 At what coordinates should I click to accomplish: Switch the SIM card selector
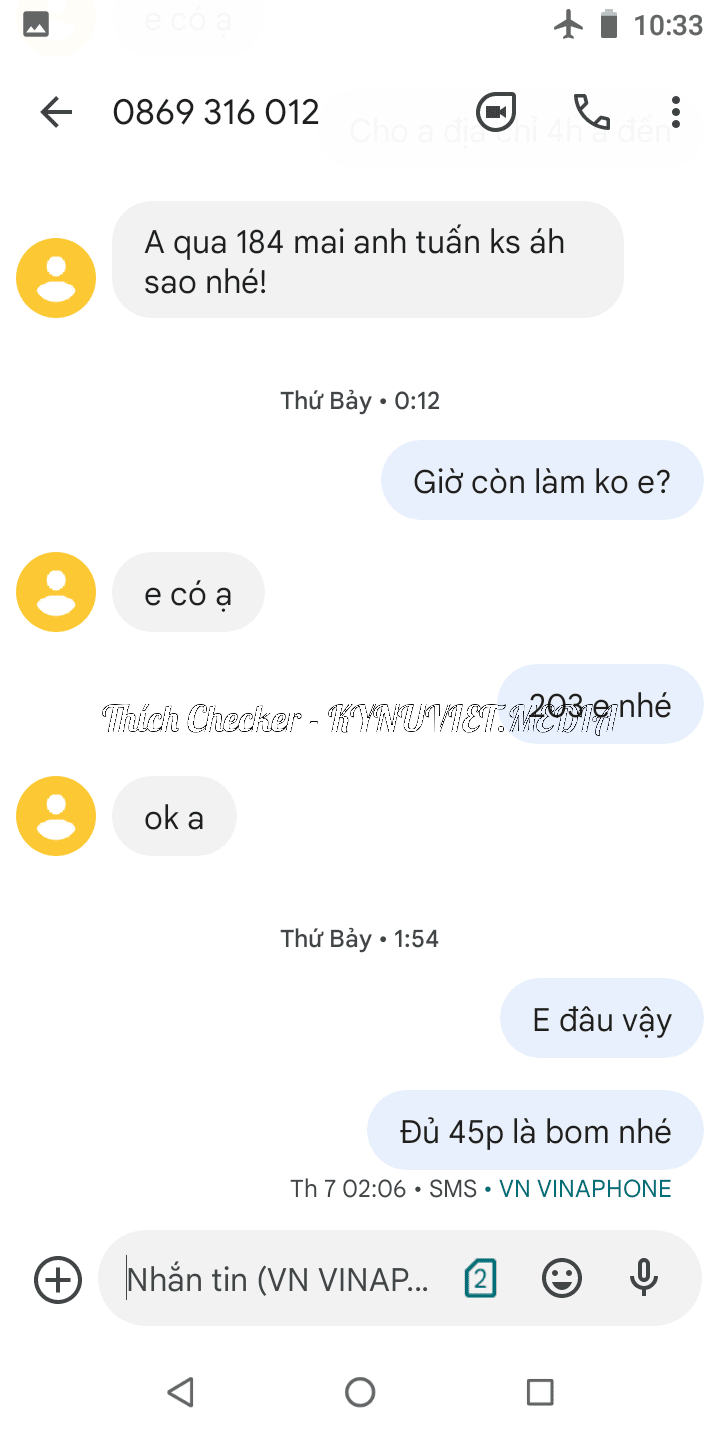tap(480, 1279)
